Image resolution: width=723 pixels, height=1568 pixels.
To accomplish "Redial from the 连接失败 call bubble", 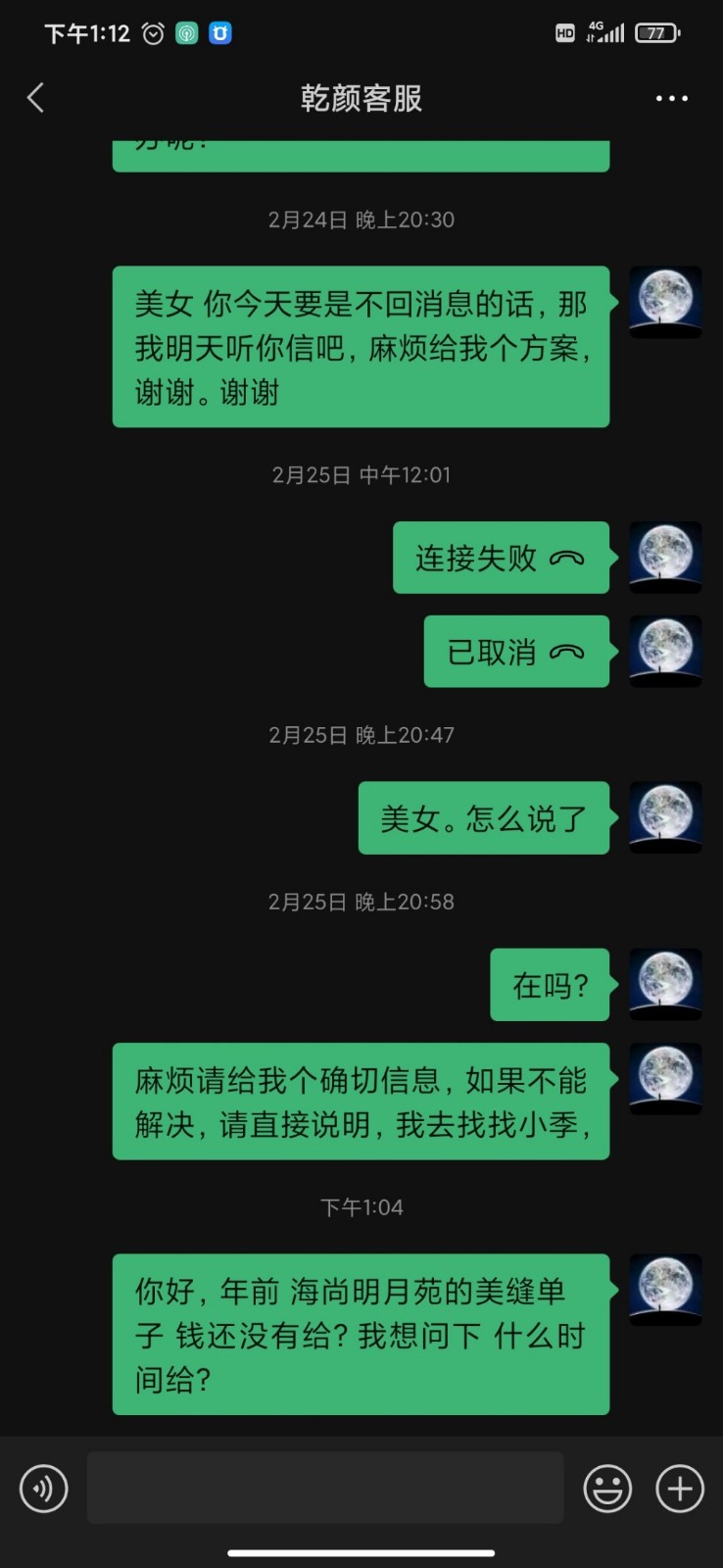I will point(501,558).
